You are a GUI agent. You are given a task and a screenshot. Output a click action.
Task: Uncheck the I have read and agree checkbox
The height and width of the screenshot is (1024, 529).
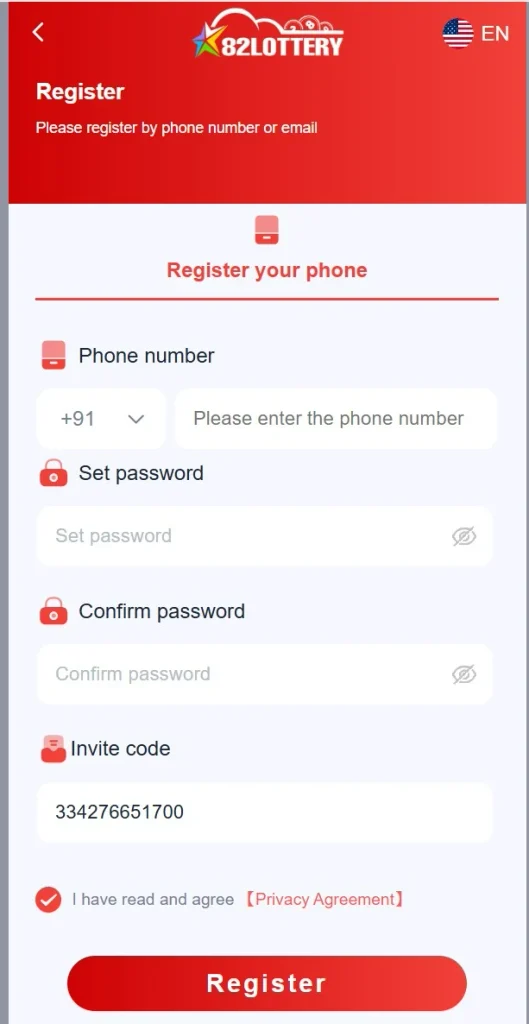pos(48,900)
